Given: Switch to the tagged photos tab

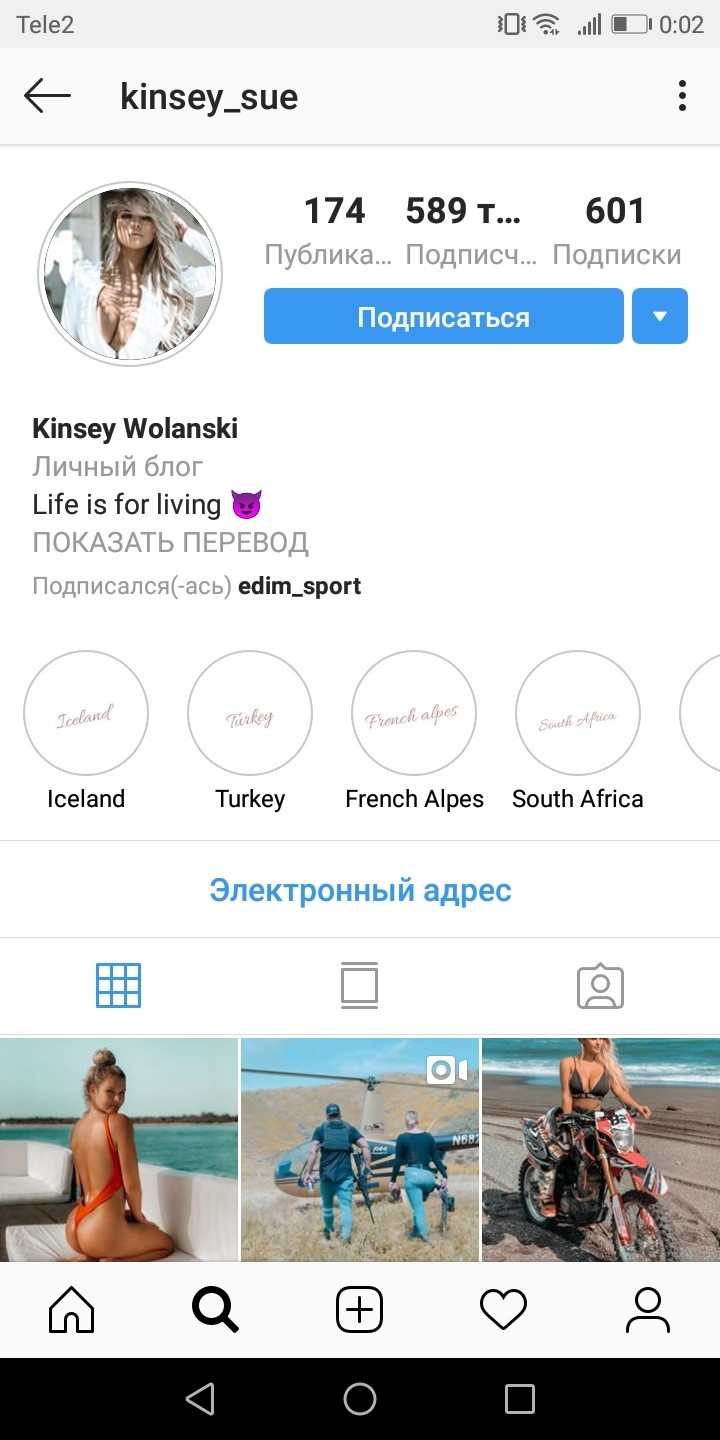Looking at the screenshot, I should (600, 986).
